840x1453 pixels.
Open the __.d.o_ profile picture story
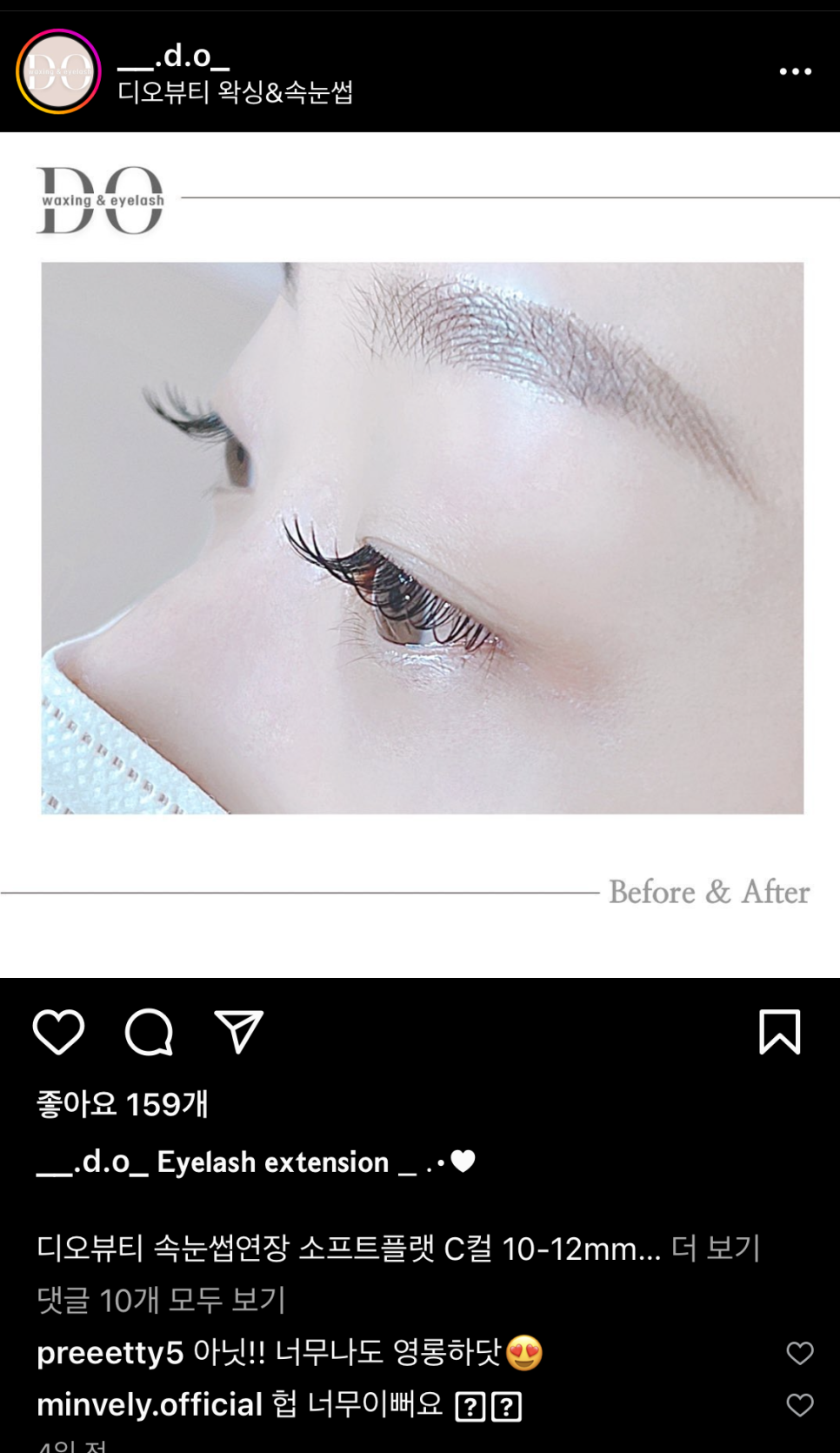pos(58,71)
